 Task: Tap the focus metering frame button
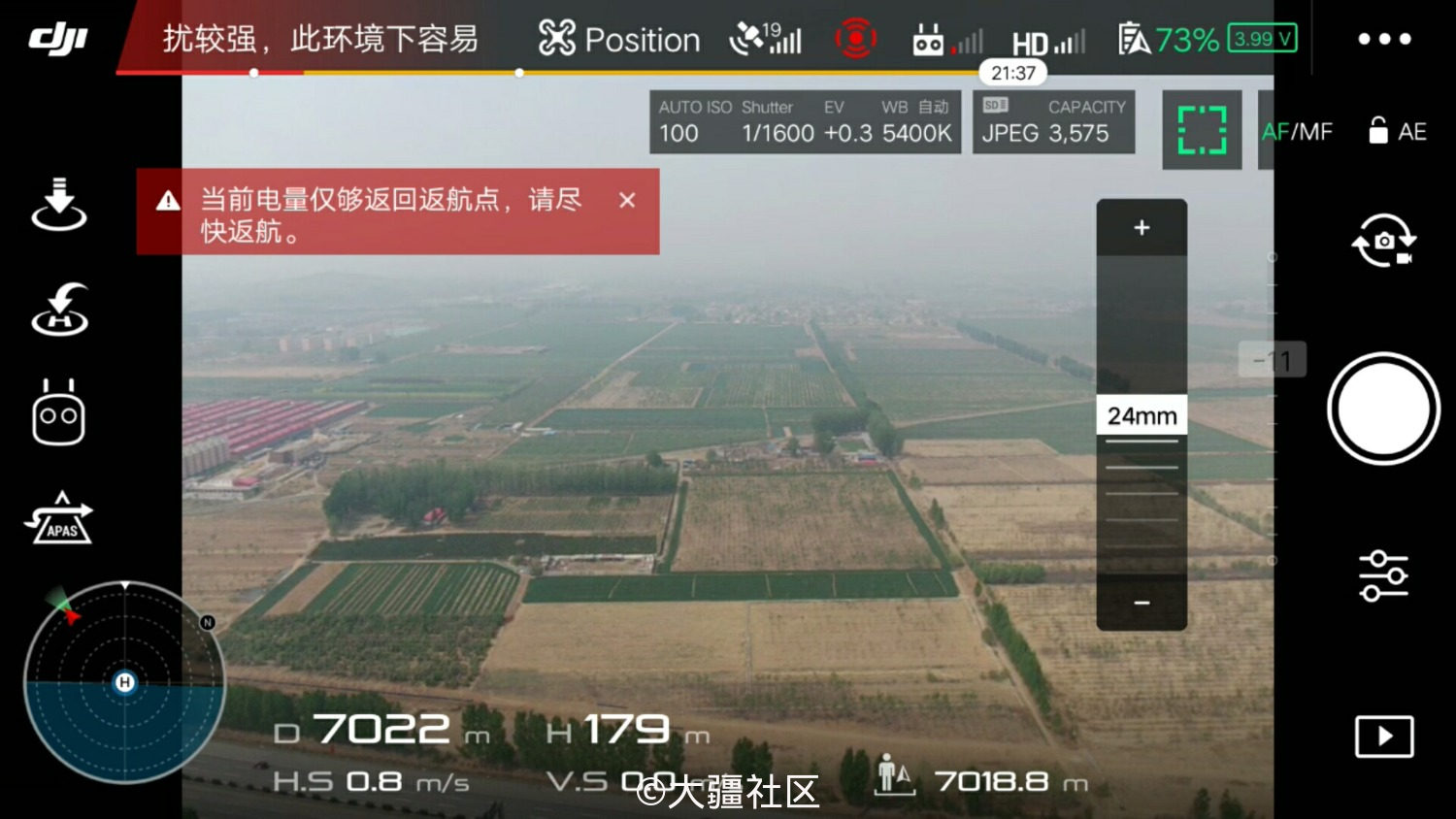pyautogui.click(x=1202, y=130)
